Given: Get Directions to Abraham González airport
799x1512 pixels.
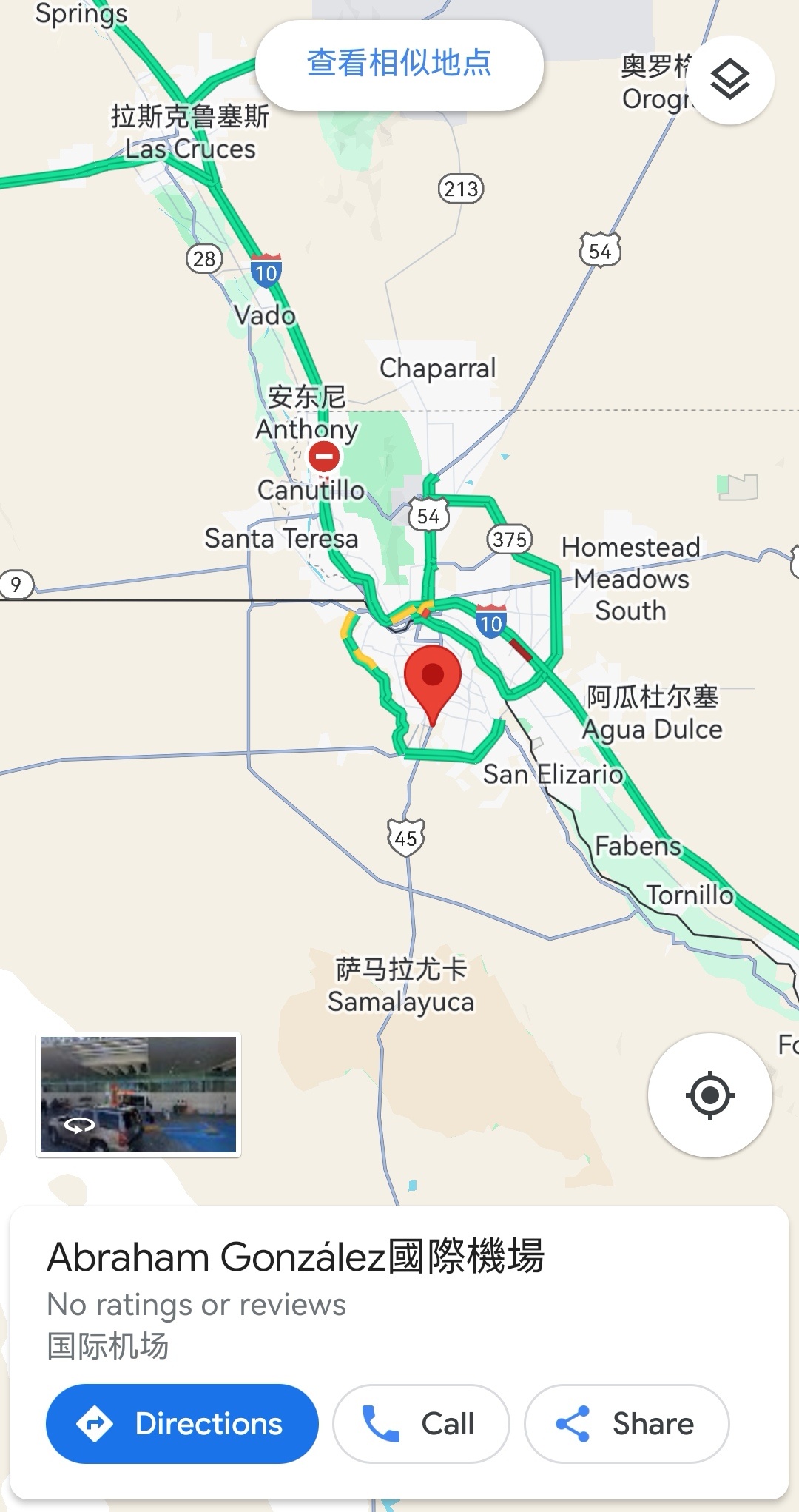Looking at the screenshot, I should coord(182,1423).
